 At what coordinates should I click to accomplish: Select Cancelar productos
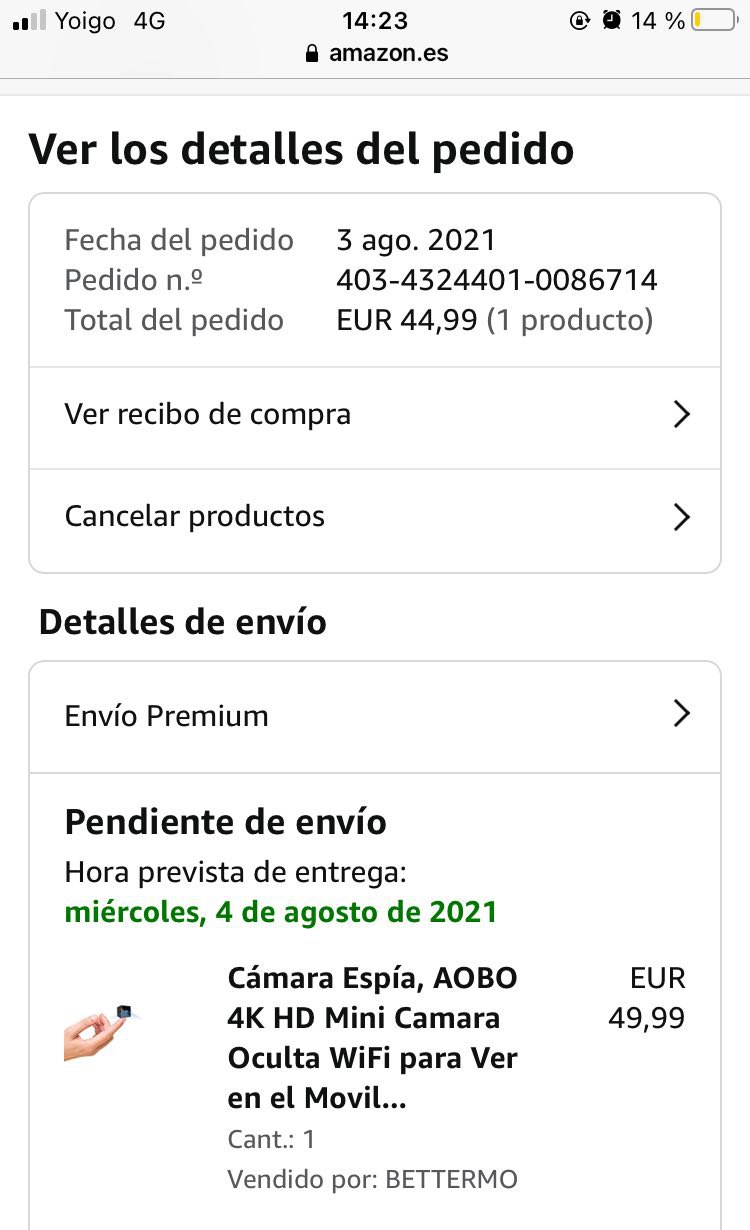click(x=374, y=517)
